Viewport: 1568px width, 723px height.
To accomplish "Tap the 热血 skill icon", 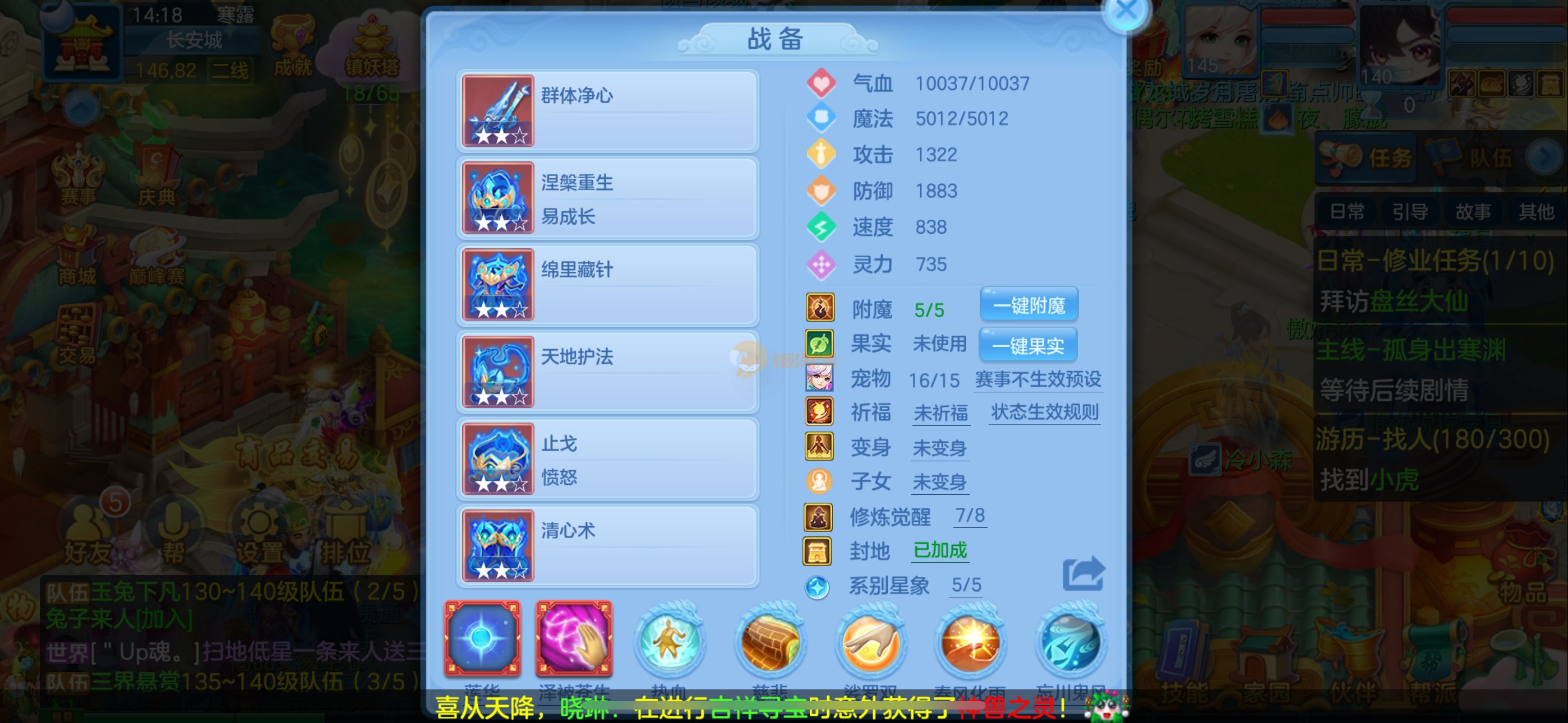I will pyautogui.click(x=669, y=641).
